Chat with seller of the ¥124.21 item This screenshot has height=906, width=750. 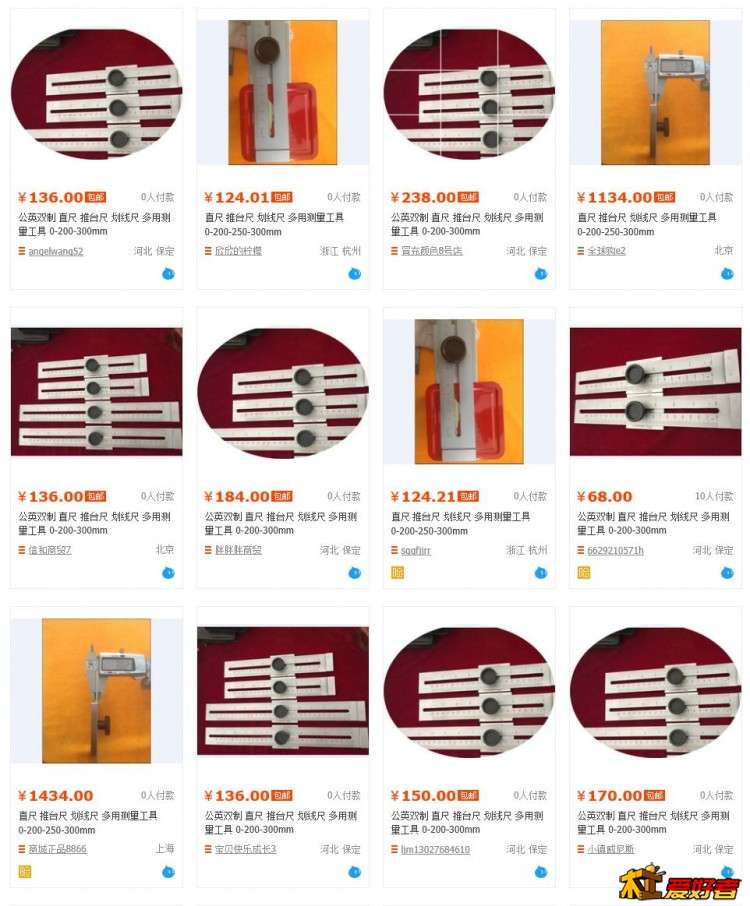coord(540,573)
